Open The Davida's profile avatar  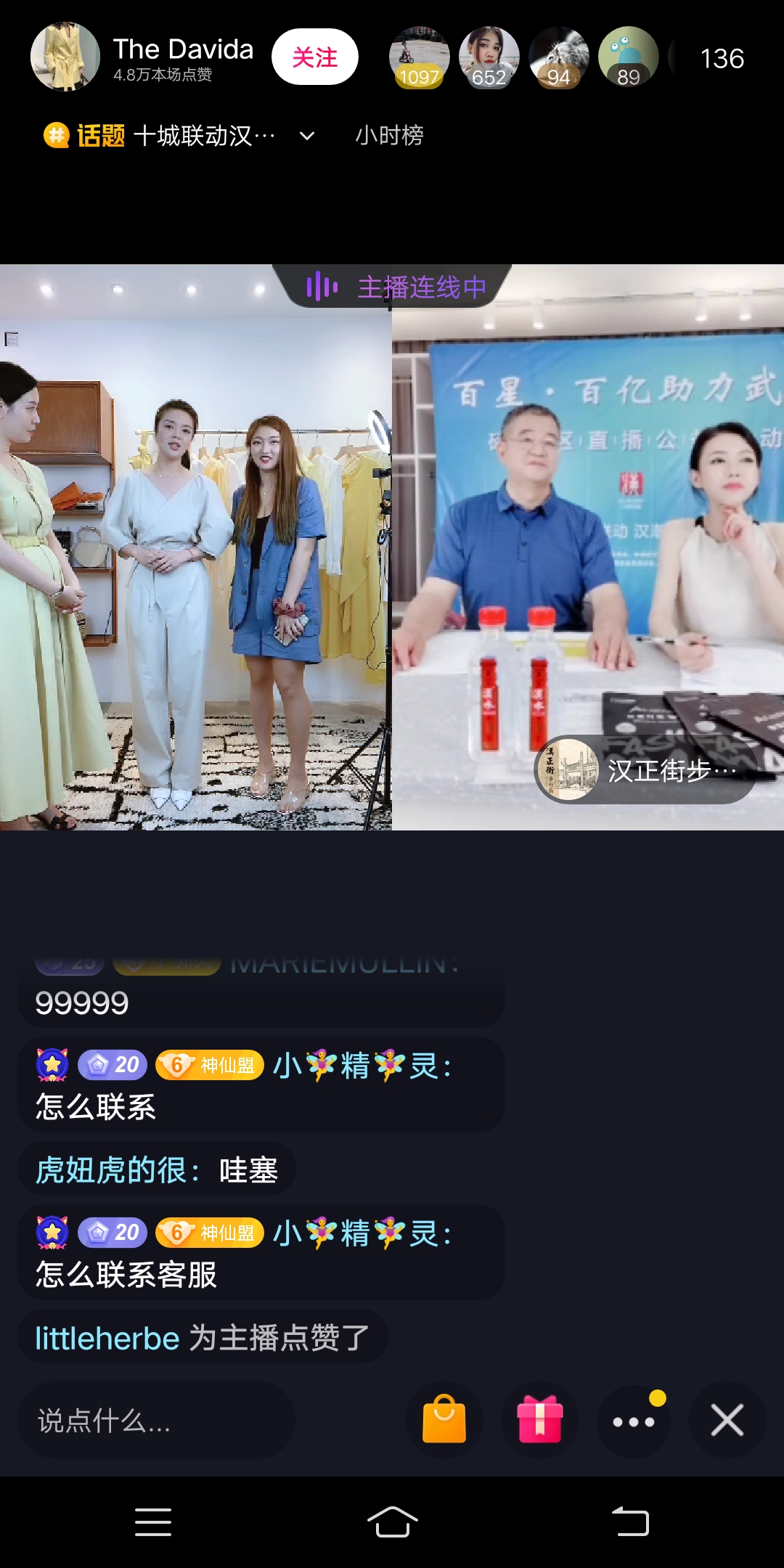[65, 57]
